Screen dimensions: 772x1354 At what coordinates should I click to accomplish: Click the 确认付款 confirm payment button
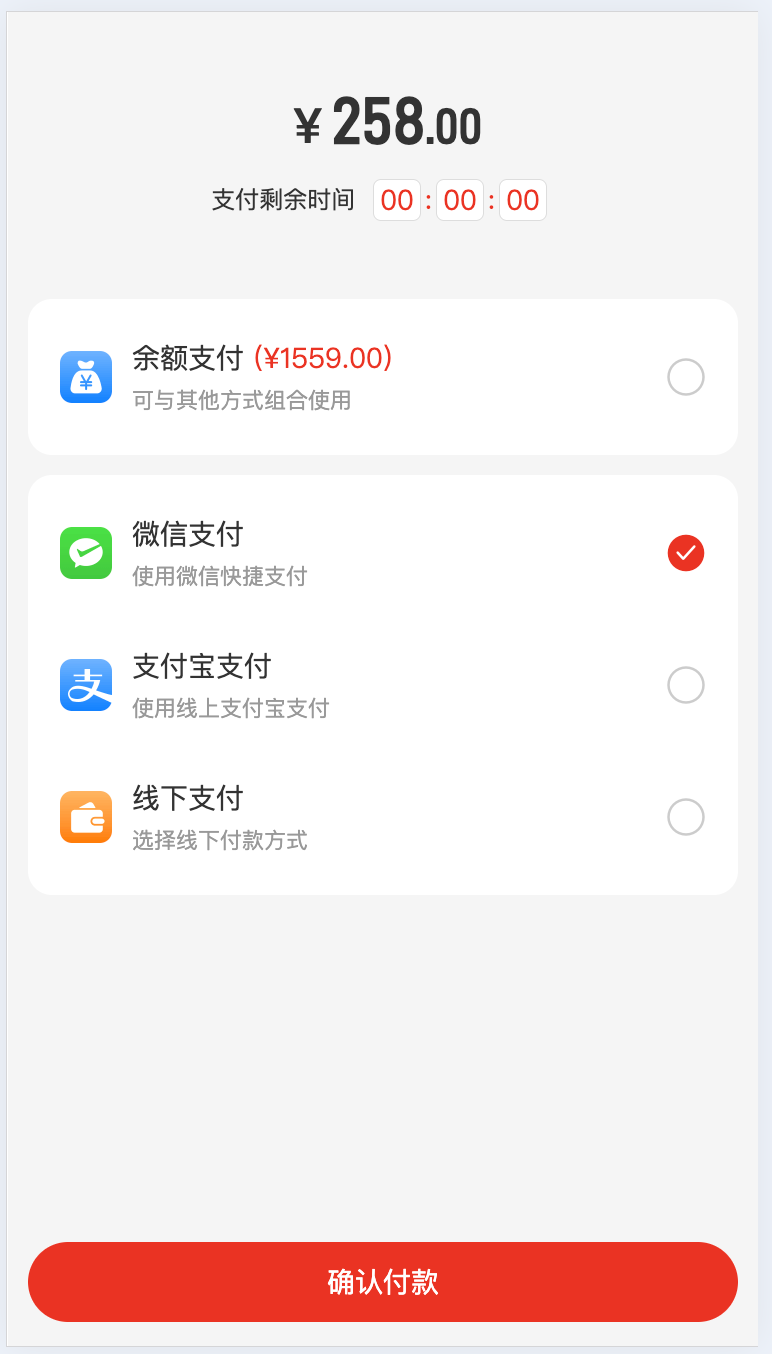pos(385,1282)
